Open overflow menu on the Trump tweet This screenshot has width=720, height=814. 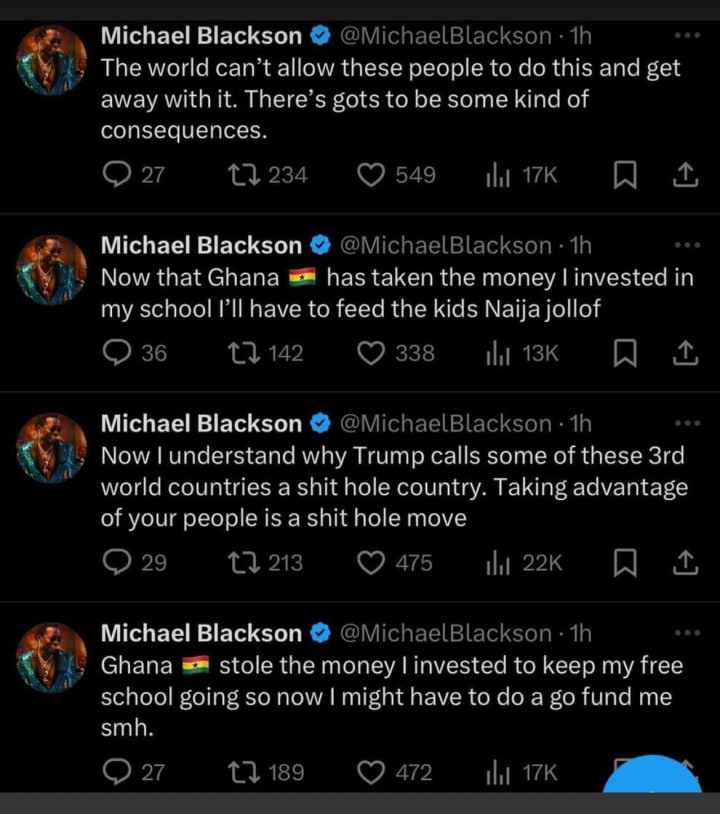tap(687, 423)
